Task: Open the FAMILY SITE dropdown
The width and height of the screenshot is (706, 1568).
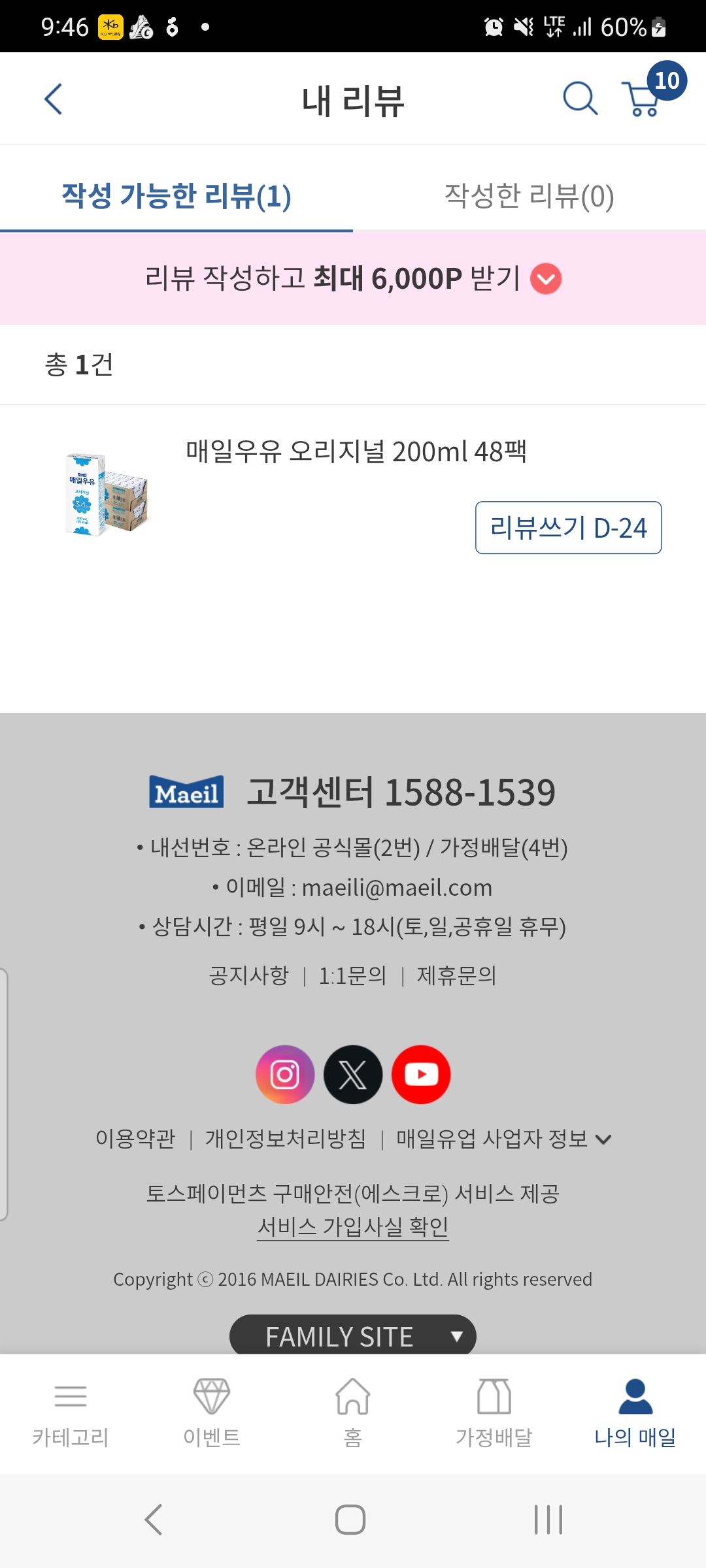Action: coord(353,1336)
